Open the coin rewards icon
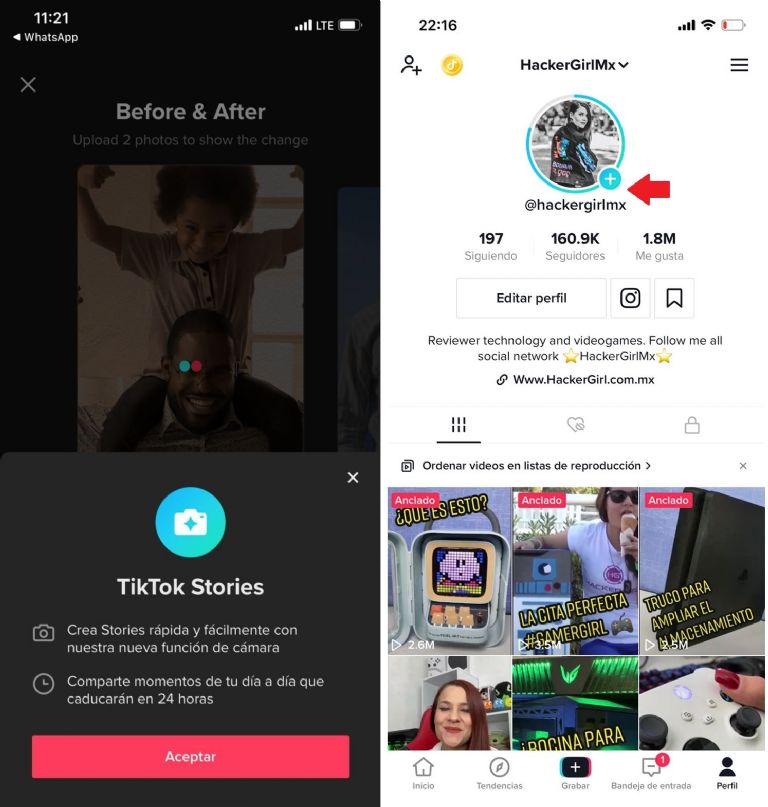 tap(452, 65)
